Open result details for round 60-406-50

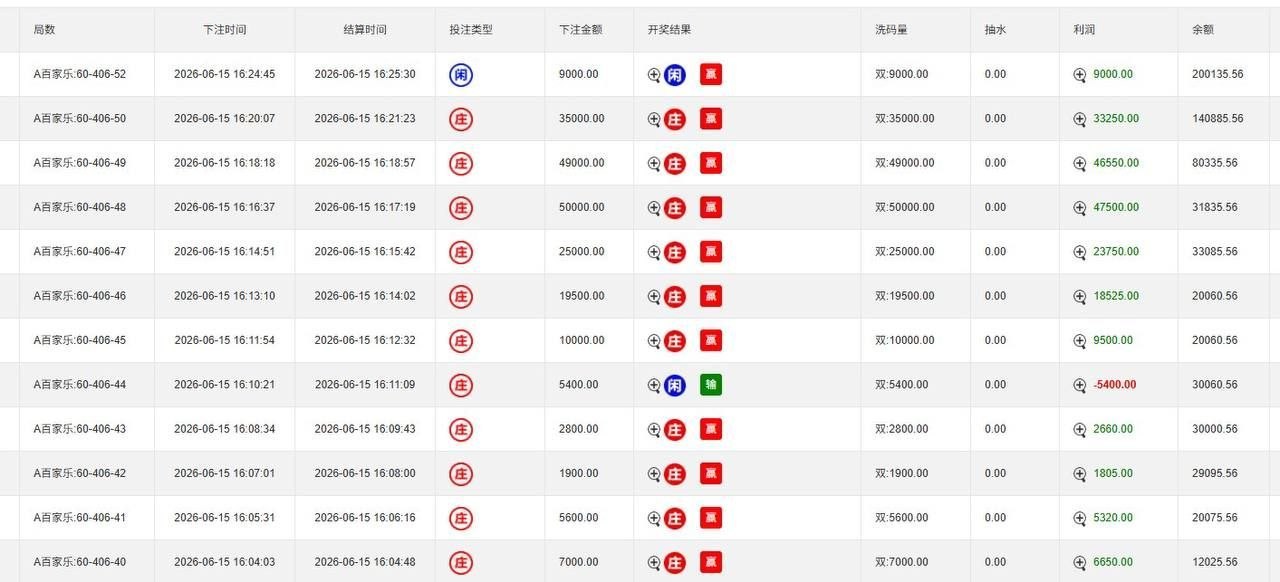point(654,119)
